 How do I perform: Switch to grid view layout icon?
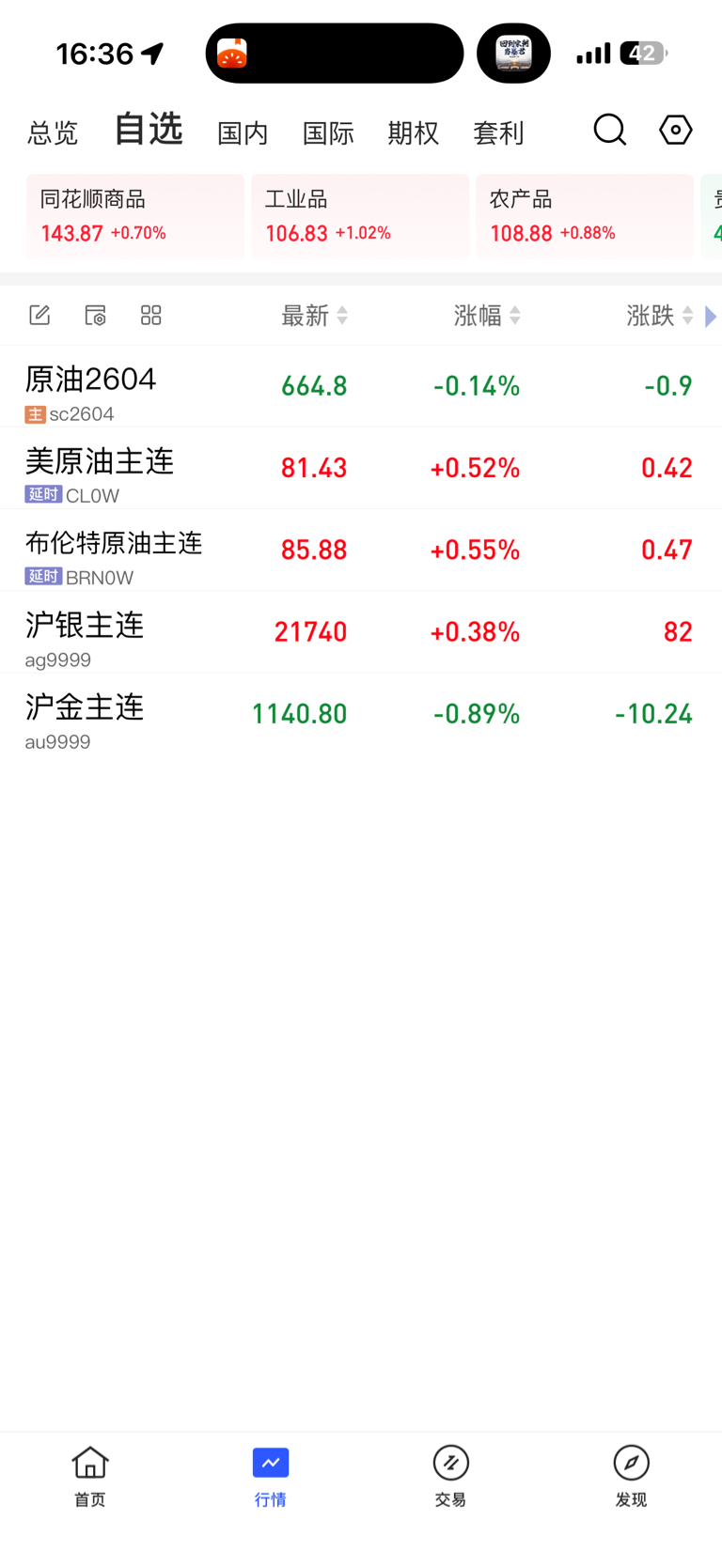(x=151, y=316)
